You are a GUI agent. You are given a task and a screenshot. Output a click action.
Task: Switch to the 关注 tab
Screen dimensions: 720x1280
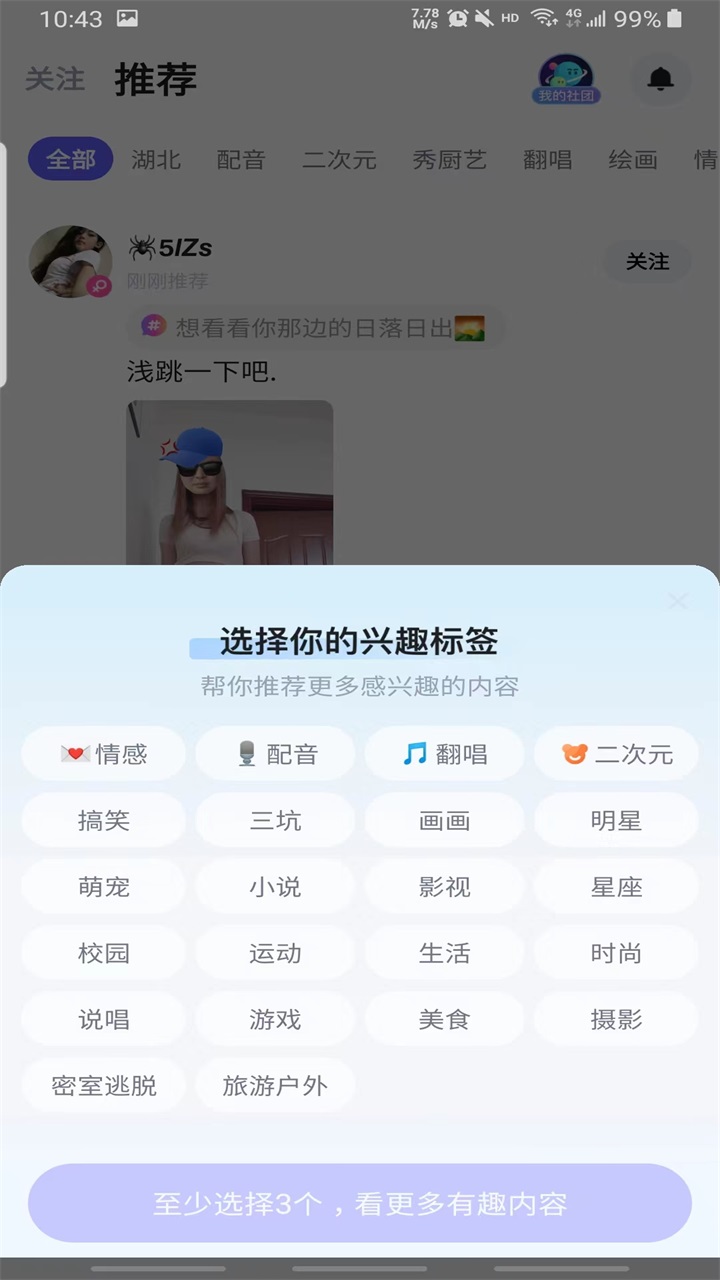(x=55, y=80)
